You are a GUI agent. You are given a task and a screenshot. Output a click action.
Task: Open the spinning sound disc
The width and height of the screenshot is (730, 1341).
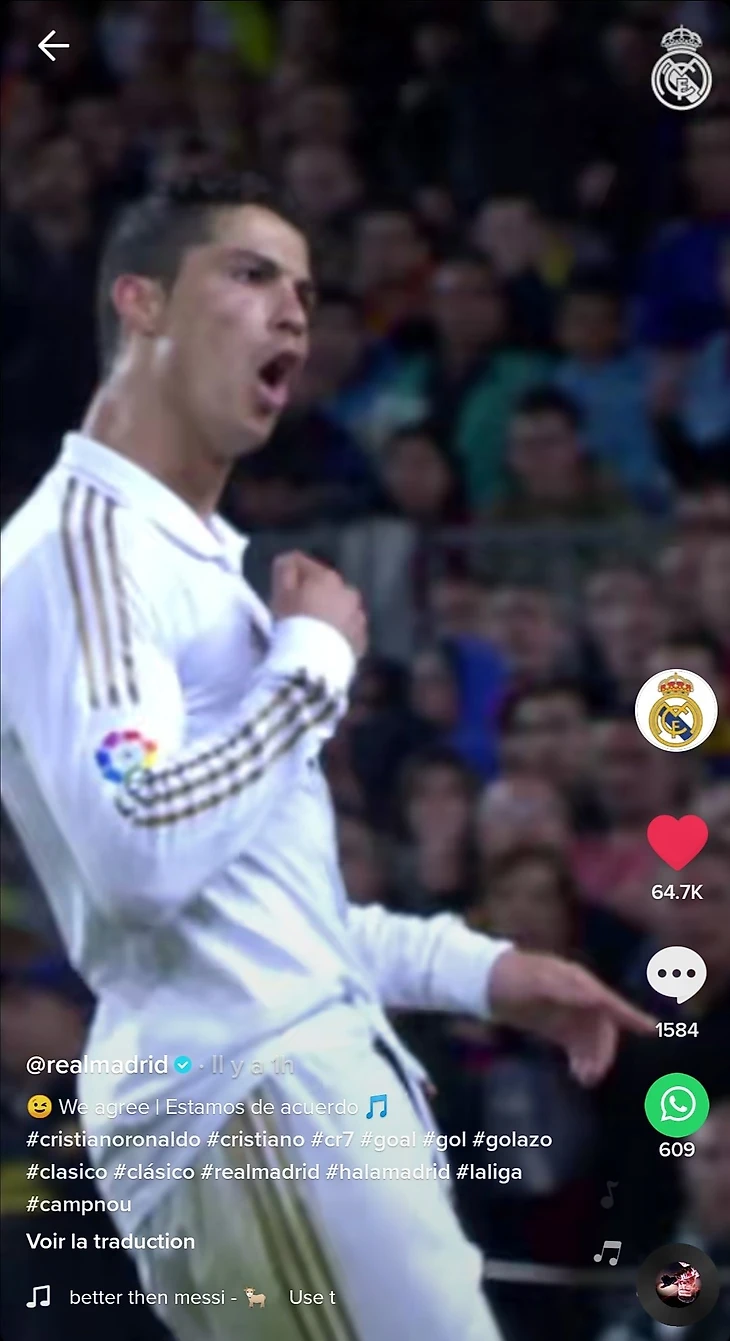coord(677,1284)
